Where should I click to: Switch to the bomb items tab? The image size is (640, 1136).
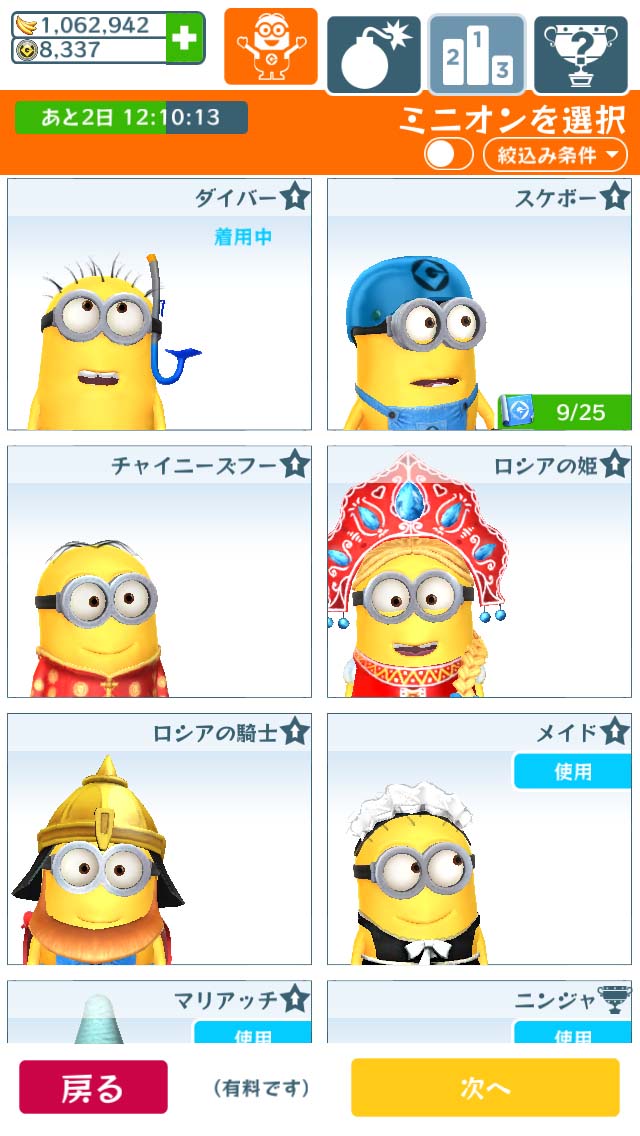374,55
